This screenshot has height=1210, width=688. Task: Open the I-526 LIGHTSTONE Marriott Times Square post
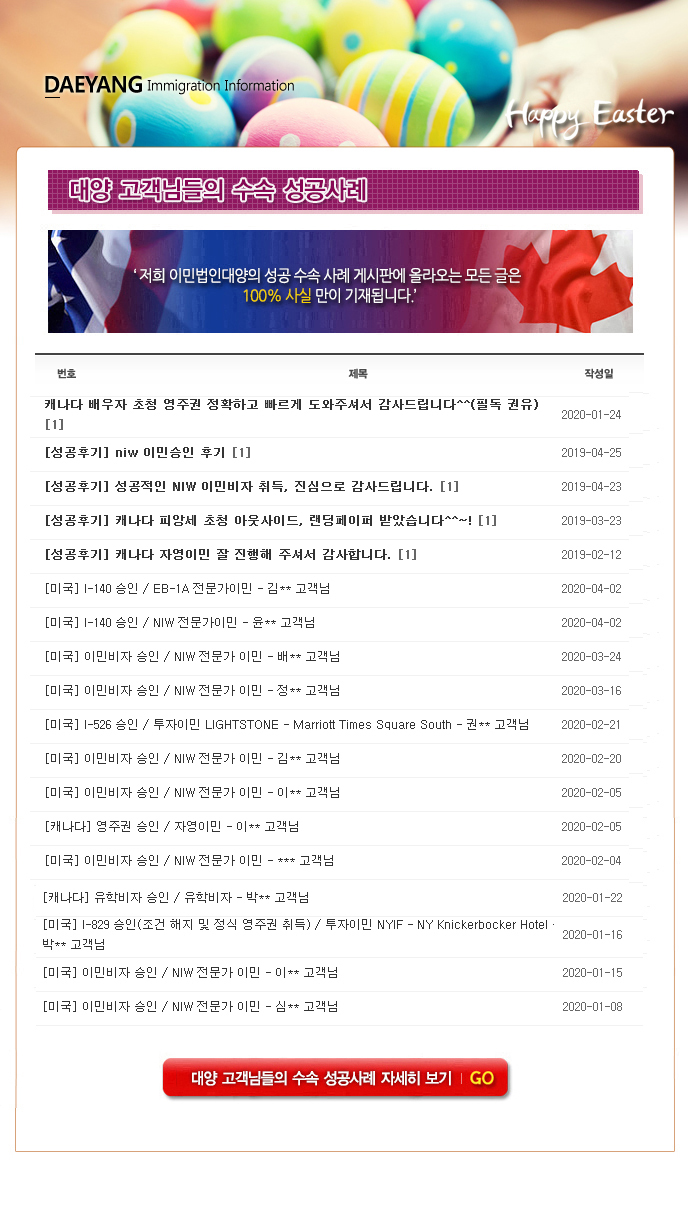click(x=286, y=725)
